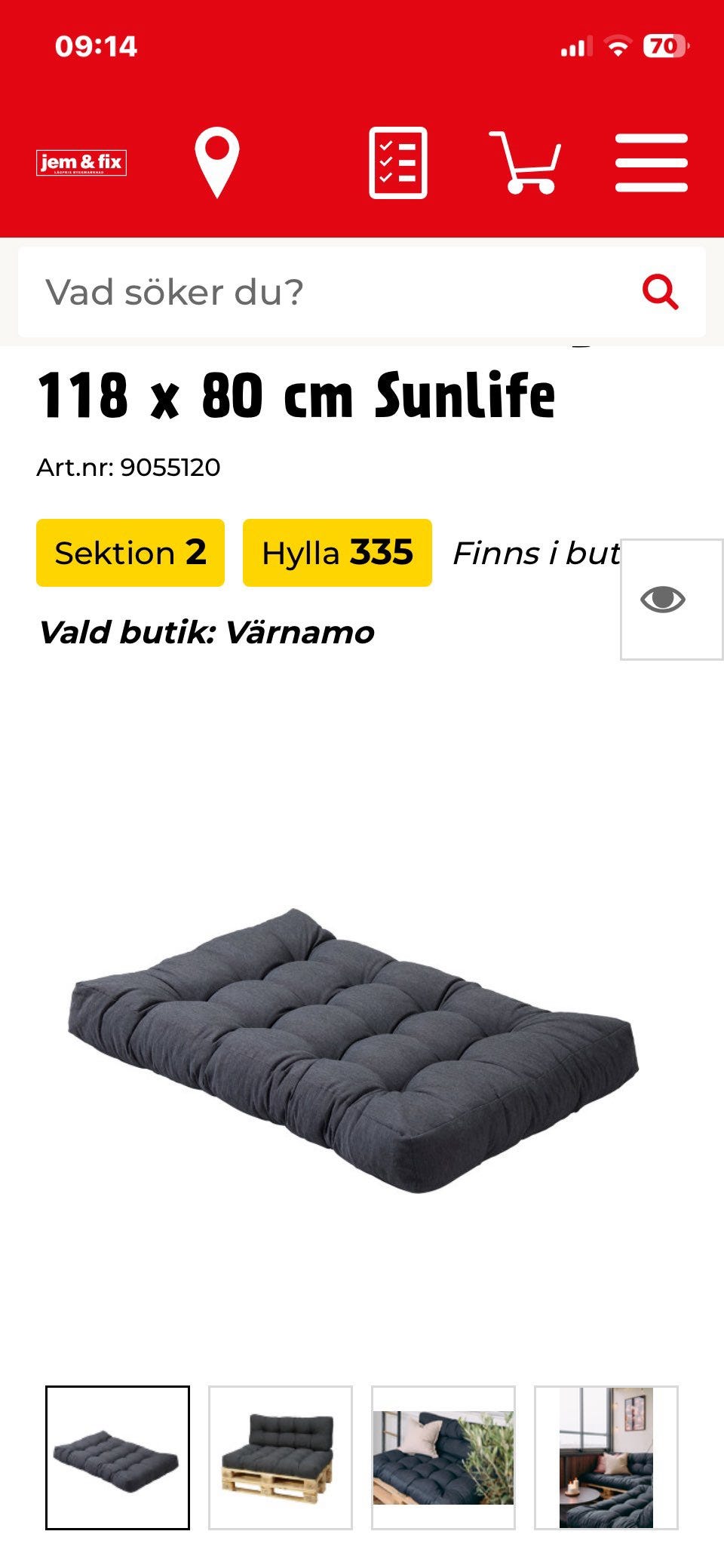Select the first thumbnail of the cushion

[x=118, y=1458]
